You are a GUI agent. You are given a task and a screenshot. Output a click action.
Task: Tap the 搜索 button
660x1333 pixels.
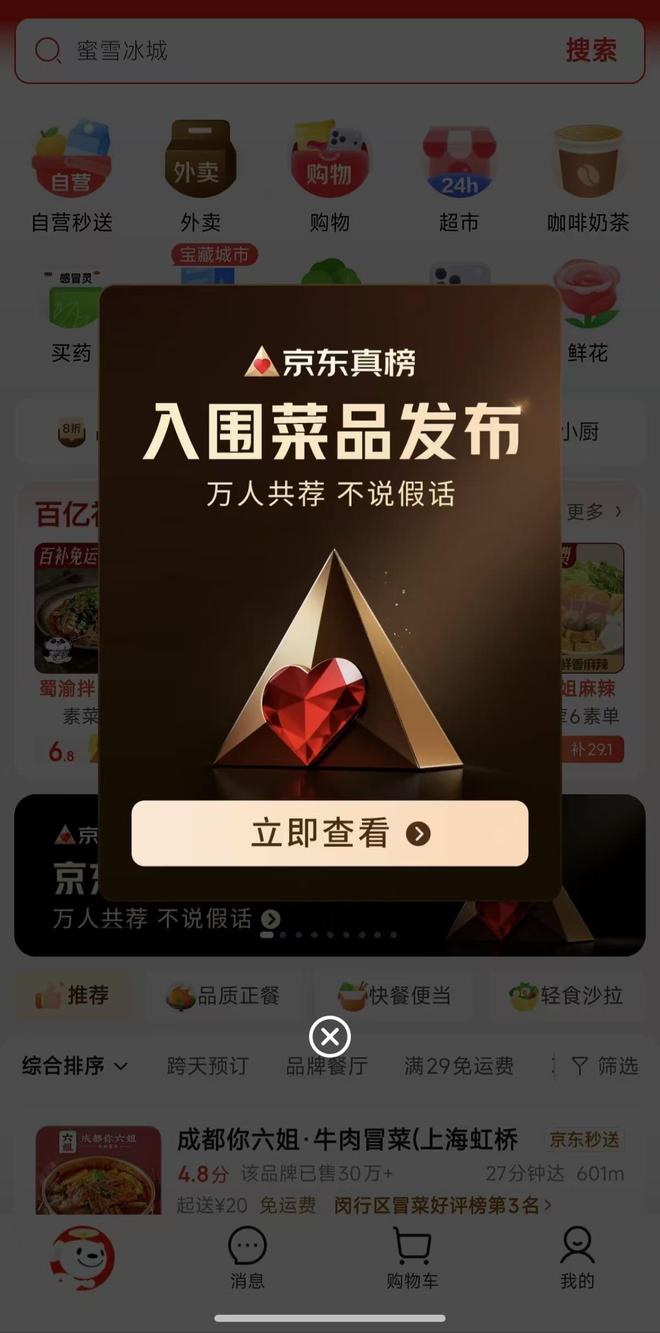tap(591, 51)
